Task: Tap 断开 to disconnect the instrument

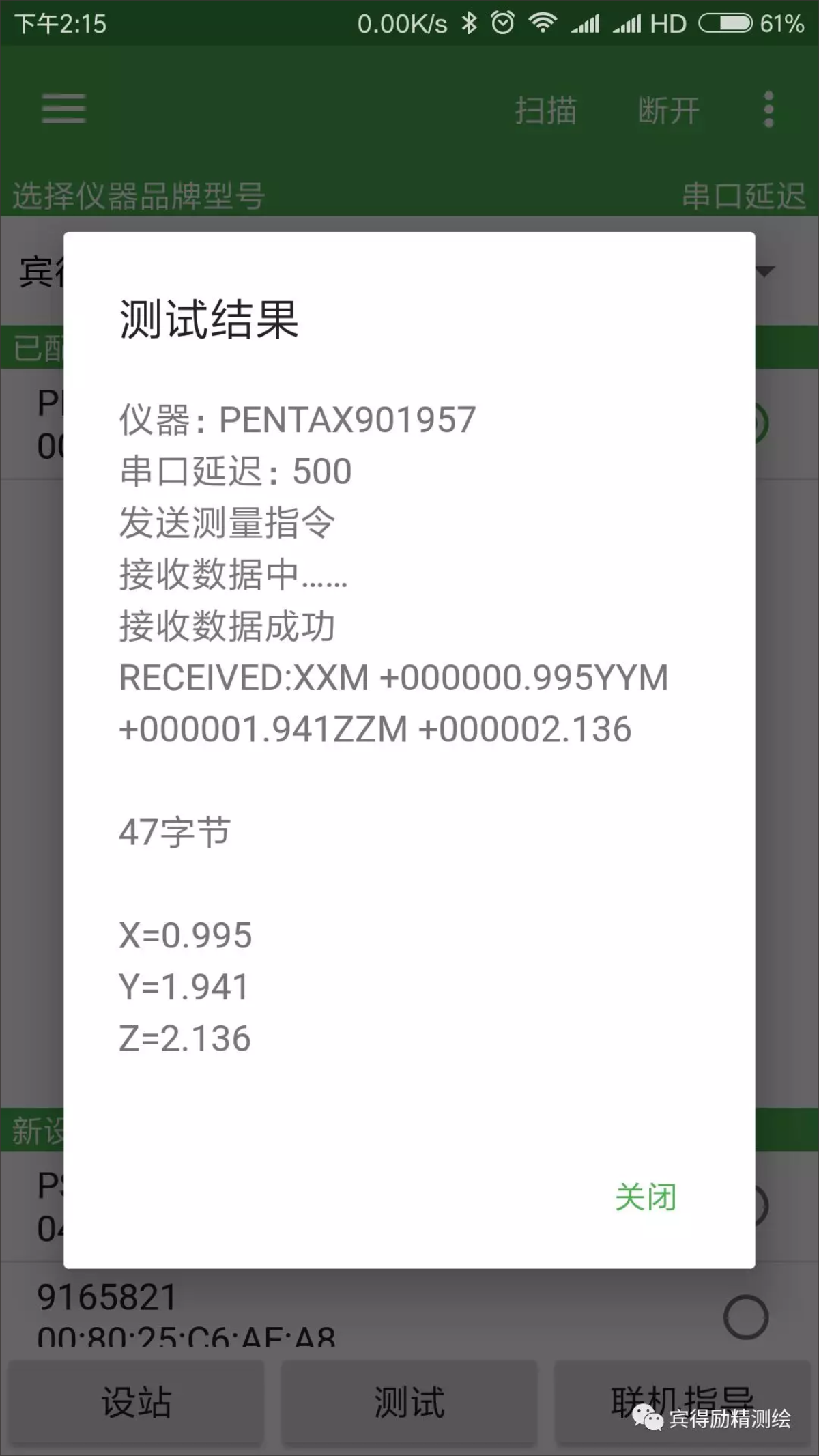Action: (x=668, y=111)
